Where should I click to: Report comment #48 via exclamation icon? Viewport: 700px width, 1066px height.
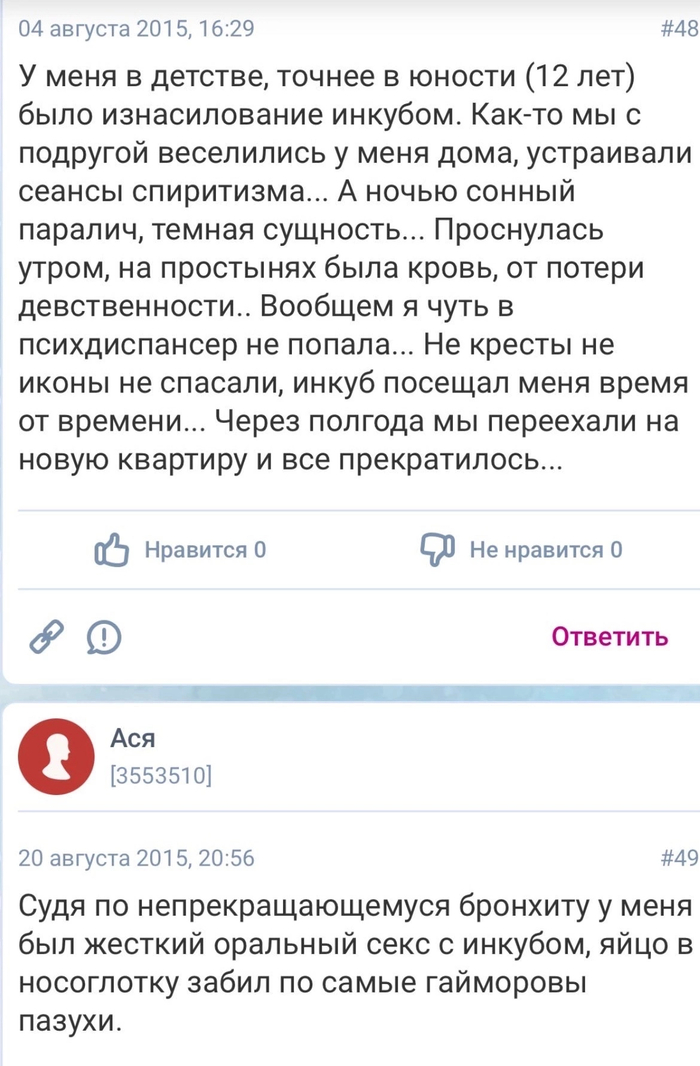pyautogui.click(x=104, y=635)
